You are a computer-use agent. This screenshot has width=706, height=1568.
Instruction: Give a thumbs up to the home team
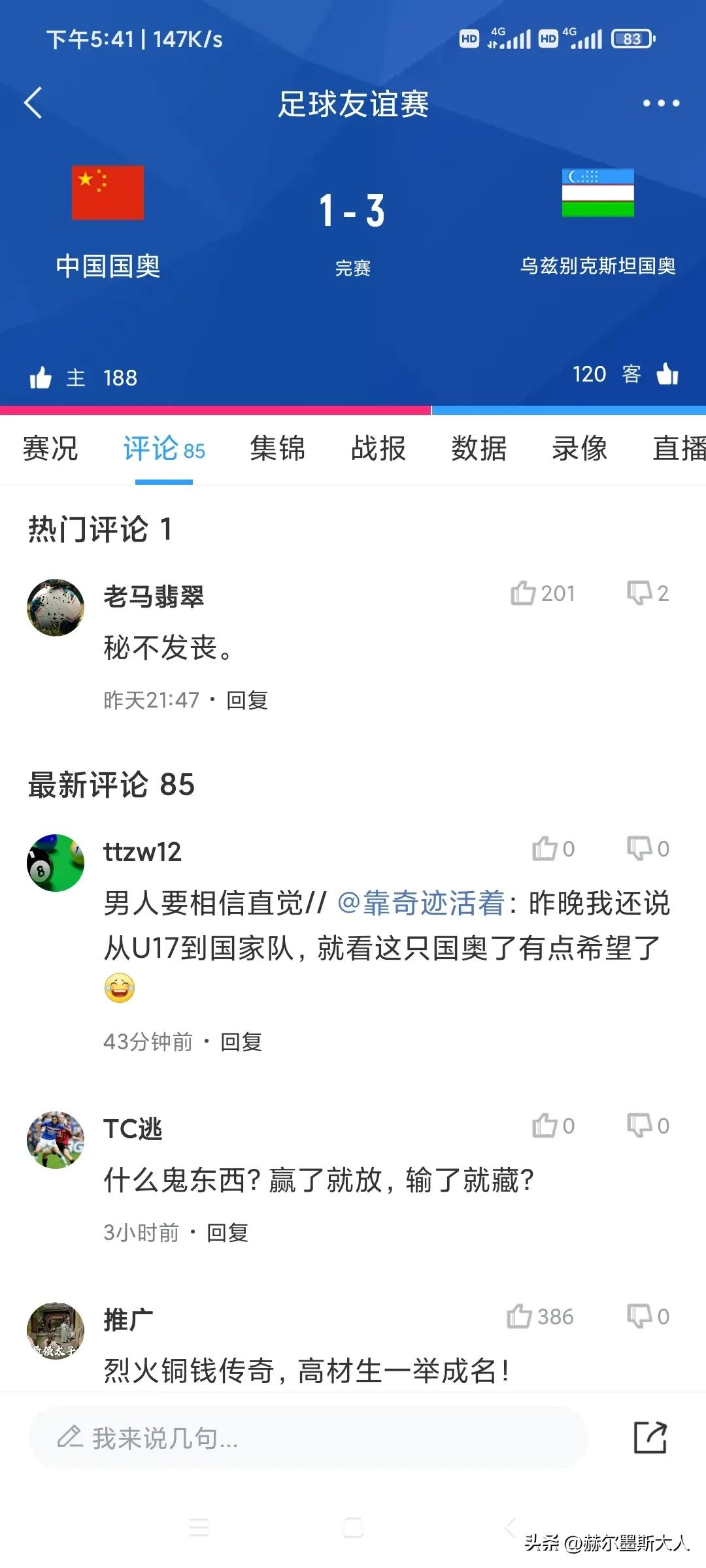click(x=42, y=378)
